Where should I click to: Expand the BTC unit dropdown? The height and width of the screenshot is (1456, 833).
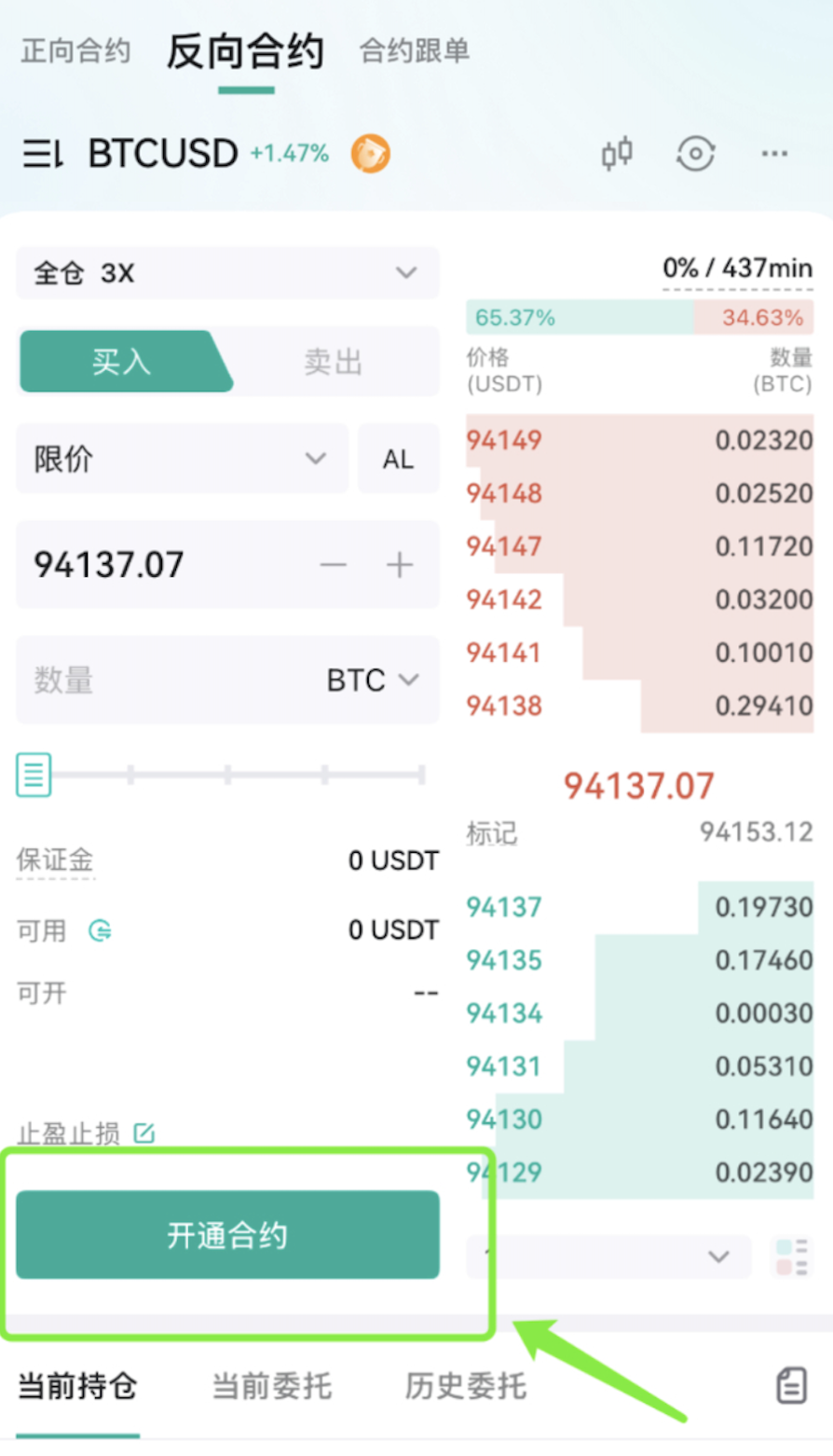point(373,680)
